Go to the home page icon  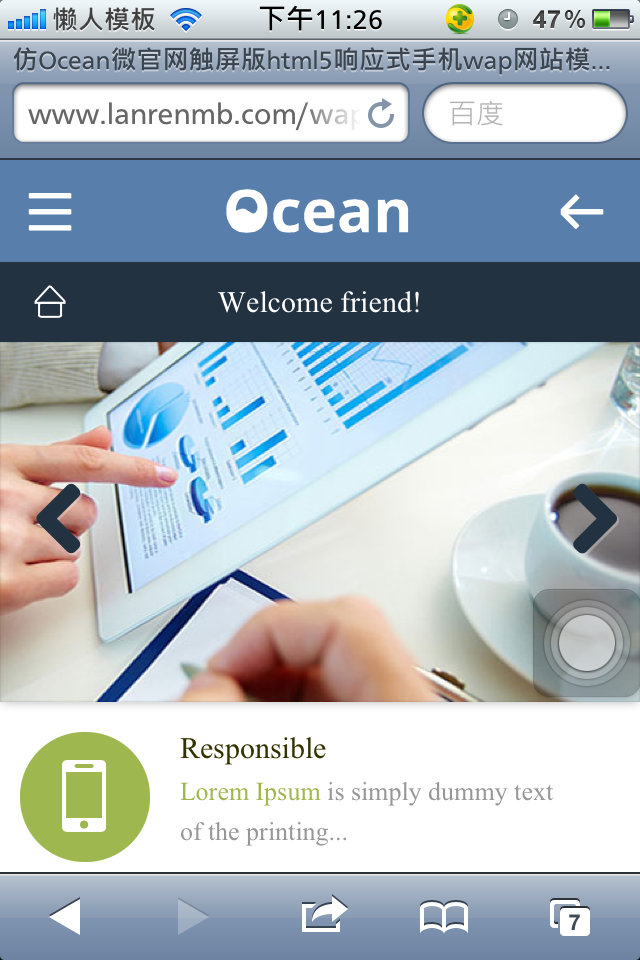pos(50,301)
